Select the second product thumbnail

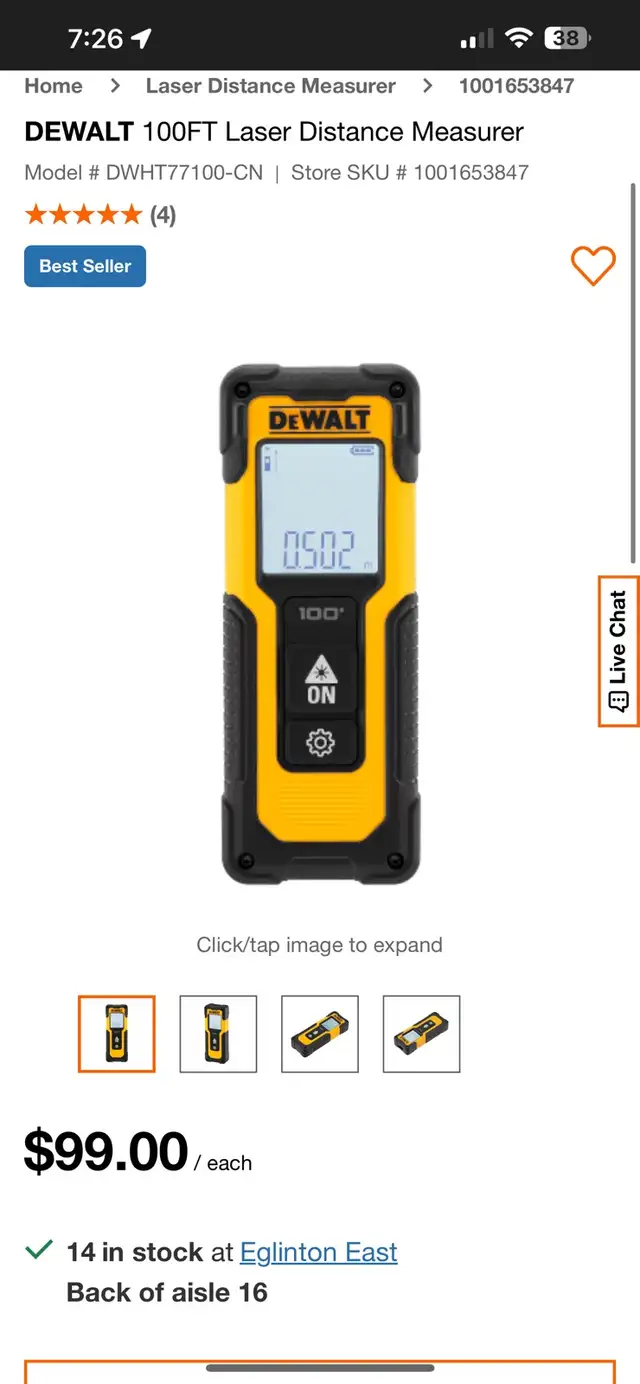(x=218, y=1034)
